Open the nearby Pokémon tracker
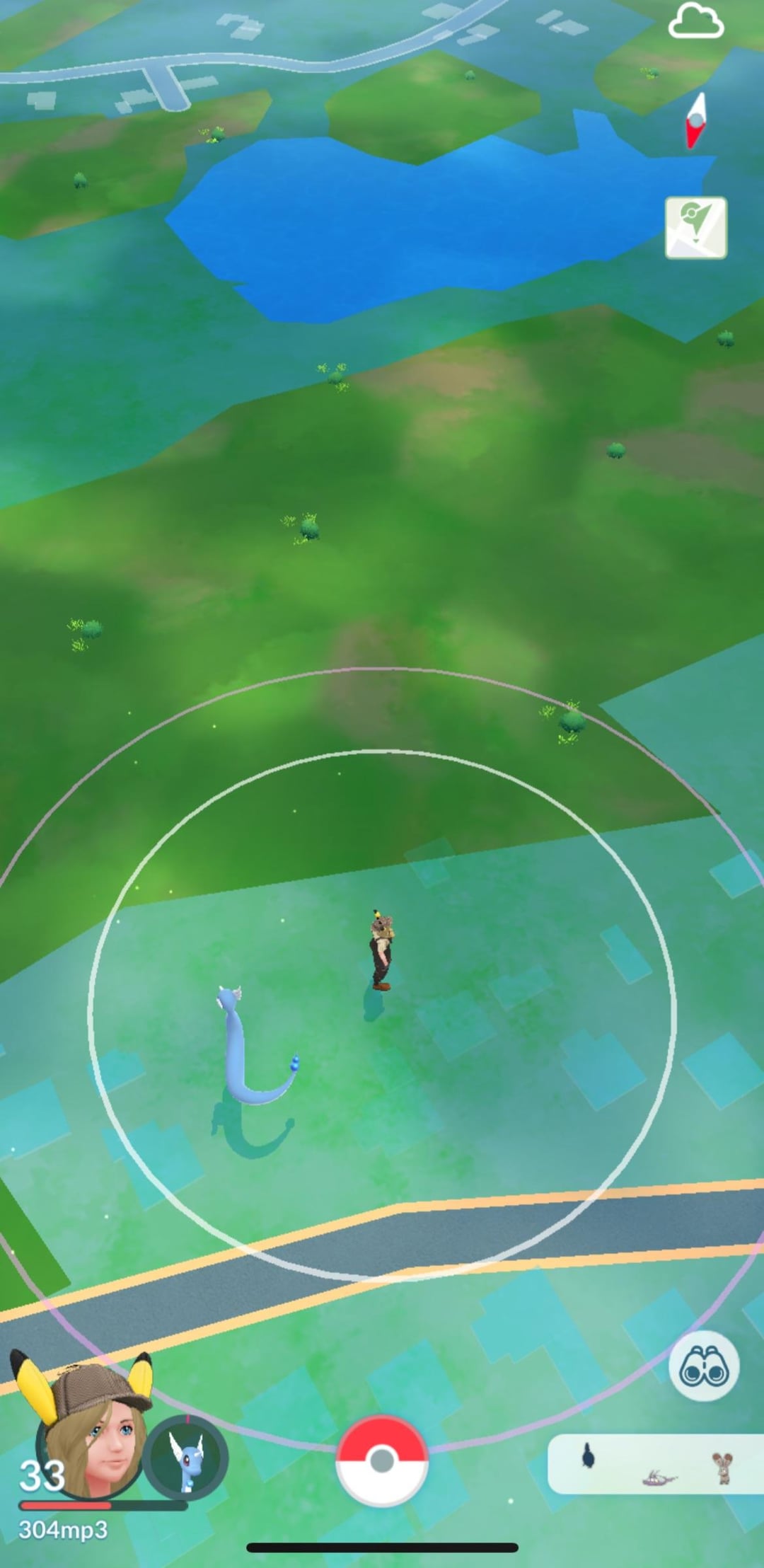764x1568 pixels. click(654, 1463)
